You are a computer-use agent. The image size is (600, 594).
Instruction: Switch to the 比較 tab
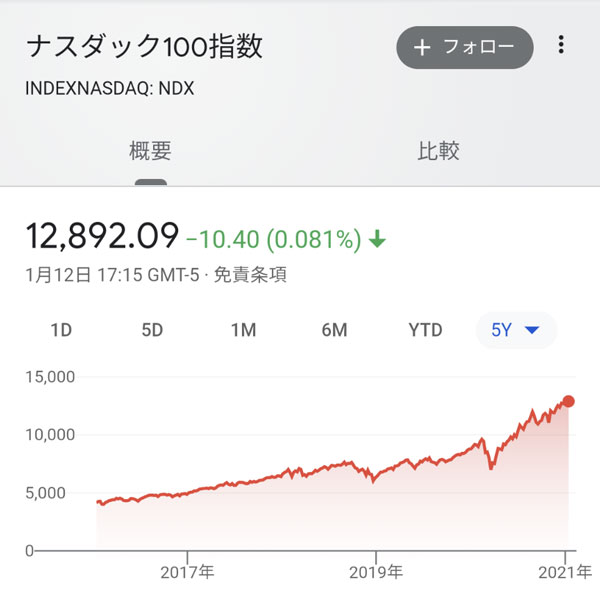click(438, 152)
